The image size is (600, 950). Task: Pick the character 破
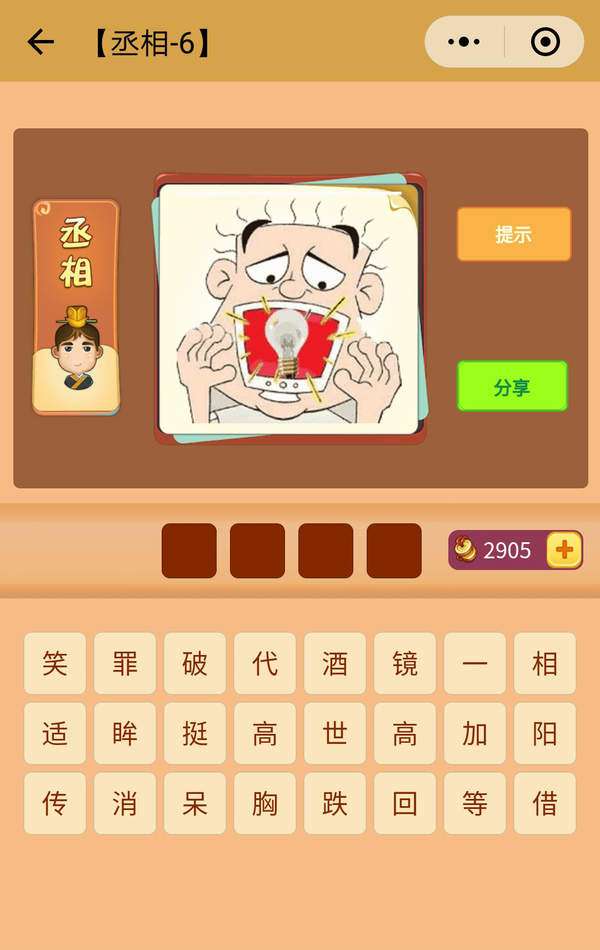click(195, 663)
